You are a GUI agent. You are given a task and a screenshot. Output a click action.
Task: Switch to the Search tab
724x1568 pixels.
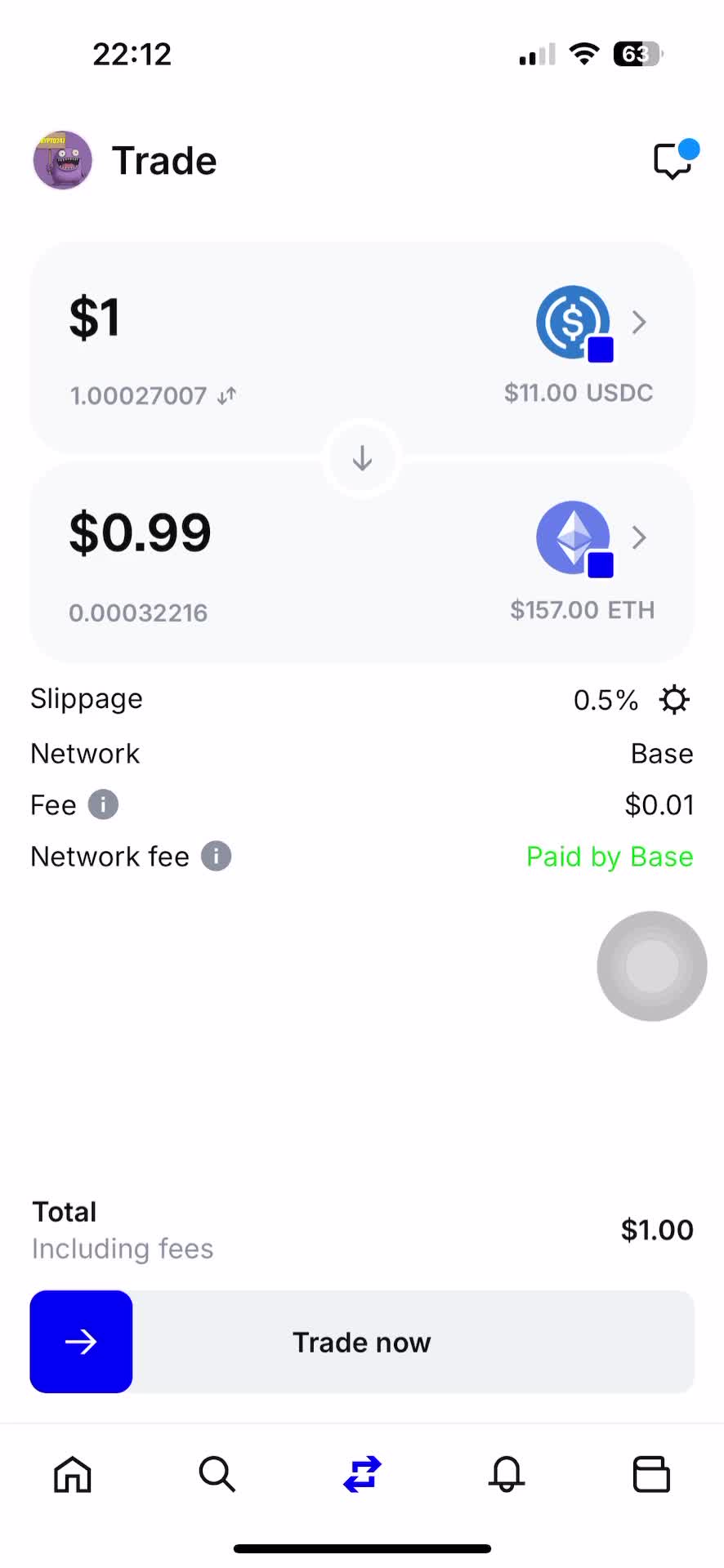click(x=217, y=1474)
